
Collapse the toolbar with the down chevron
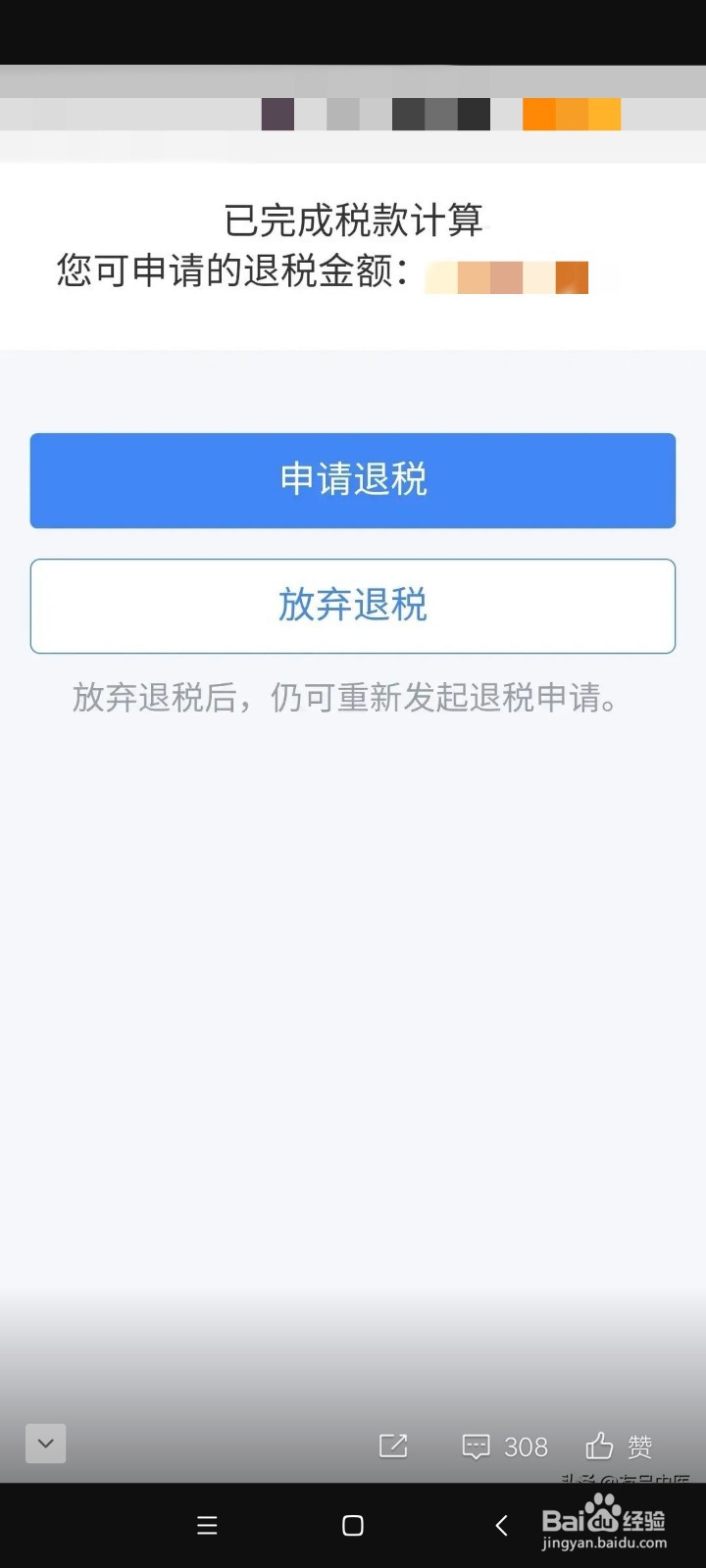(x=45, y=1444)
